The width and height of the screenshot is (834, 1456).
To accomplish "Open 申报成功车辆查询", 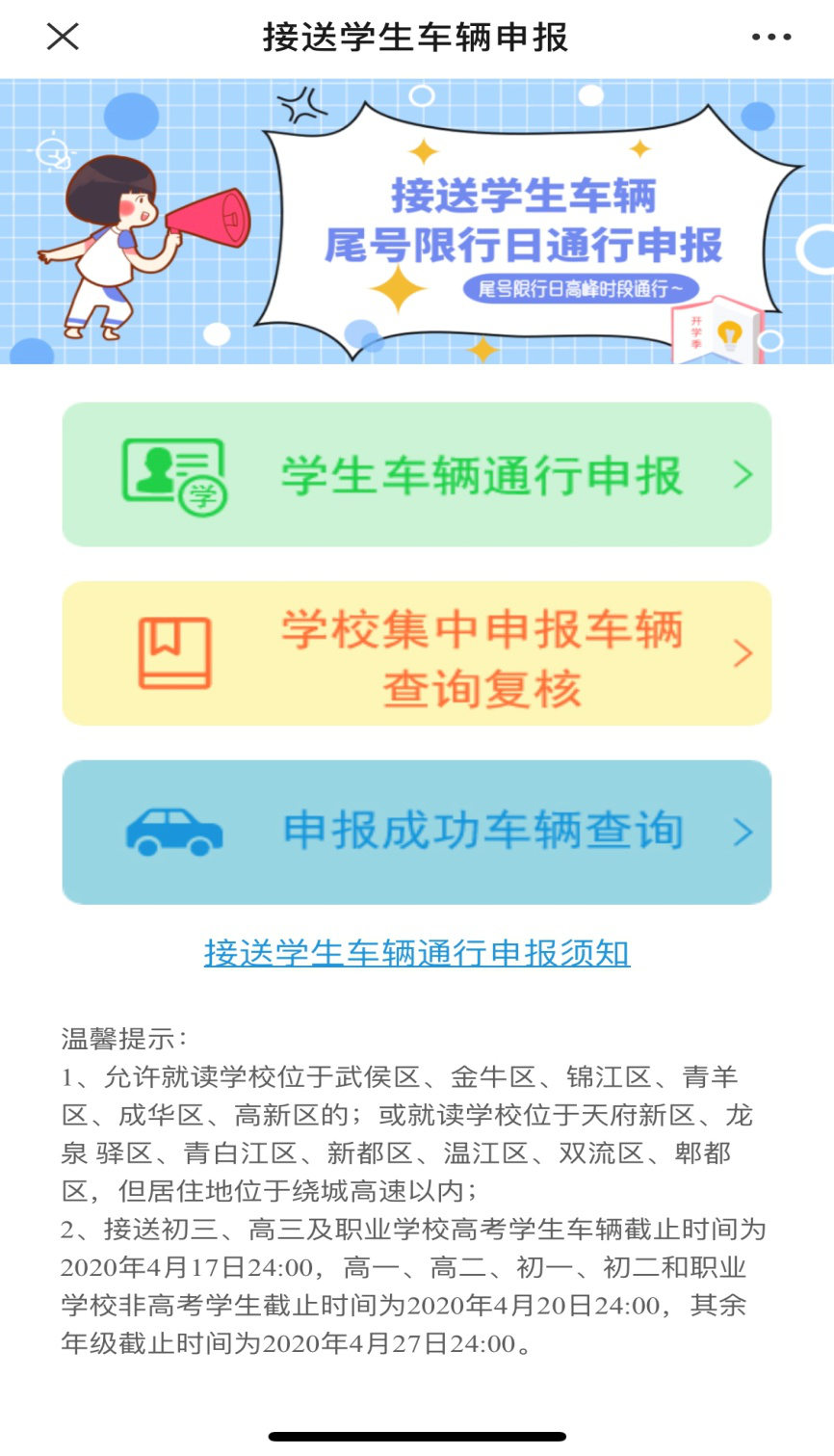I will pos(417,832).
